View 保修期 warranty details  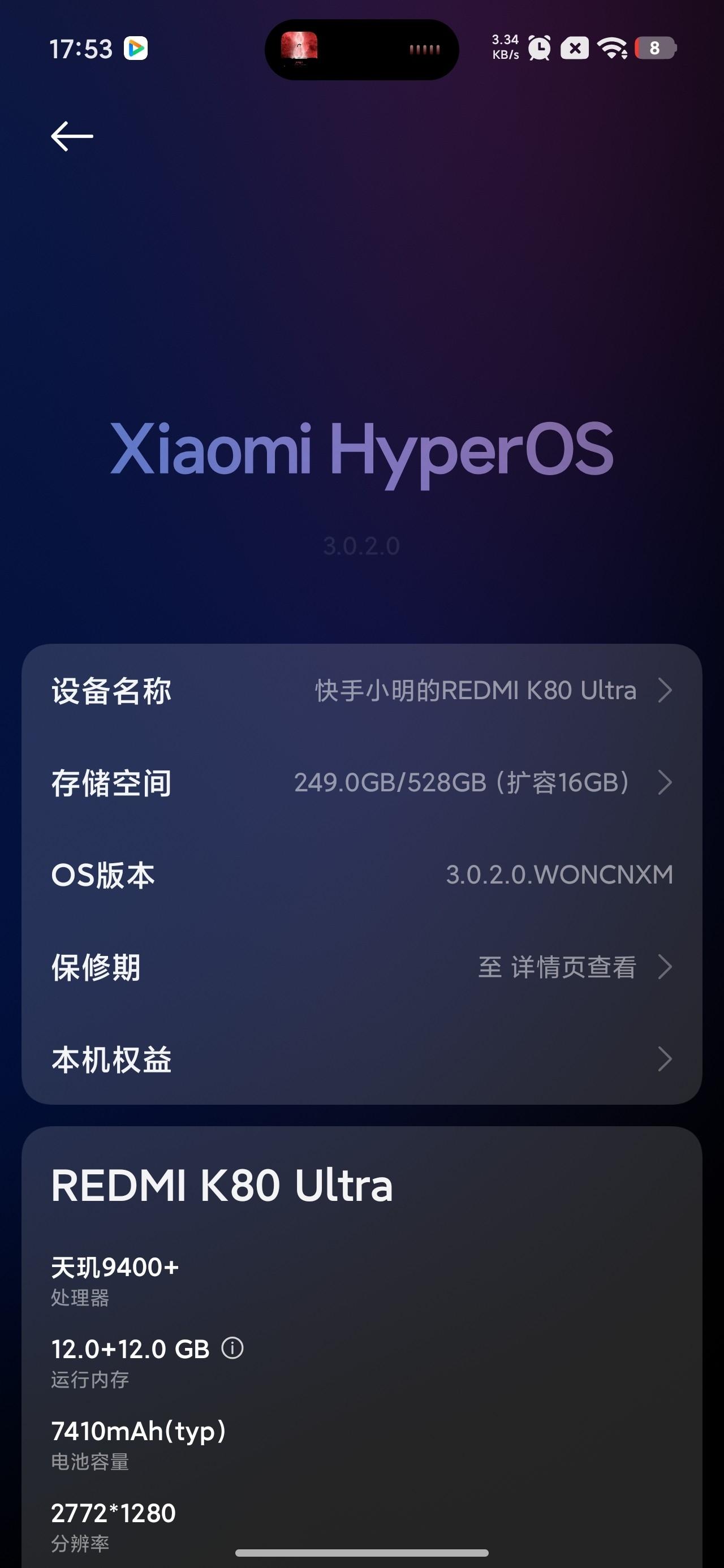tap(361, 967)
